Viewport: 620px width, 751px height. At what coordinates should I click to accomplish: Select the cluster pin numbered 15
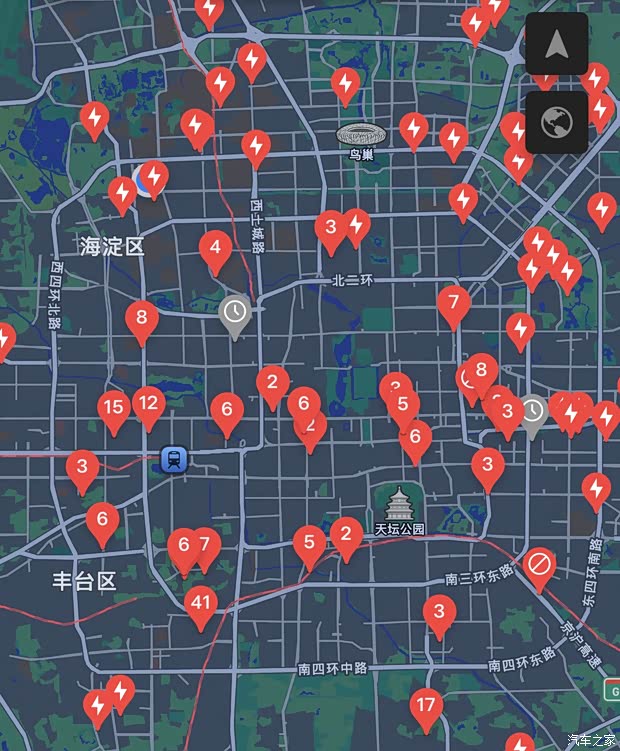[x=114, y=407]
